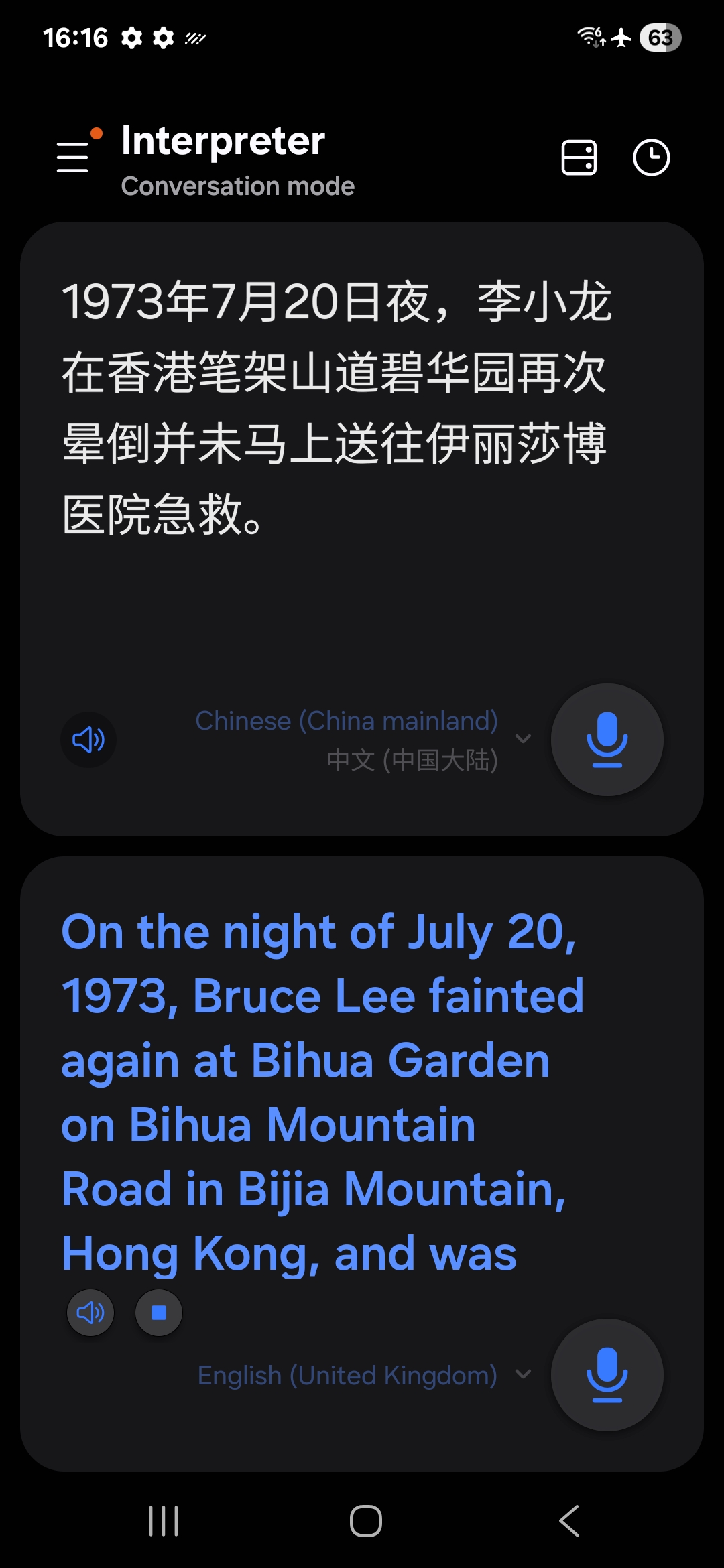724x1568 pixels.
Task: Play the Chinese text aloud
Action: click(x=88, y=740)
